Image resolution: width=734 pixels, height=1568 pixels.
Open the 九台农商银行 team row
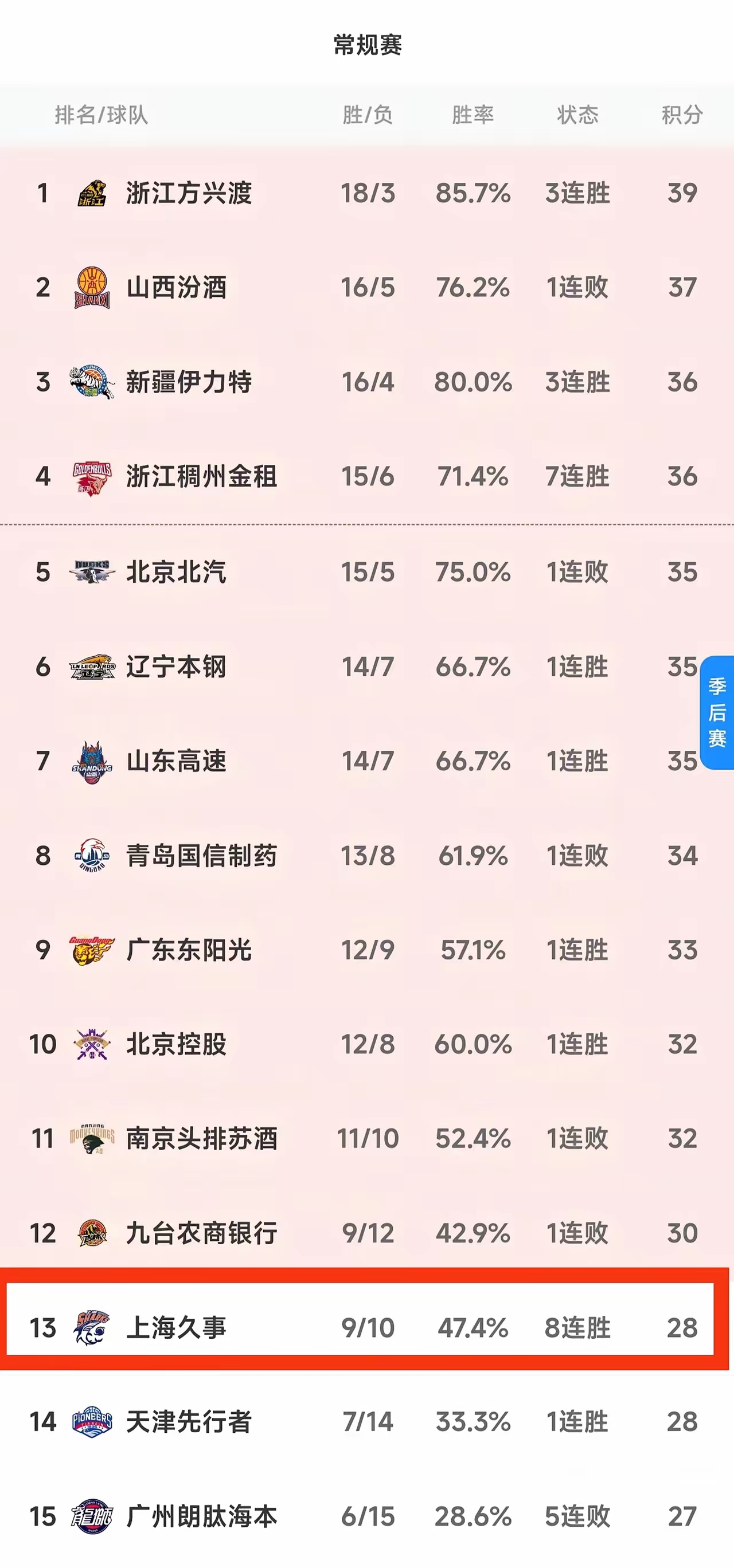(201, 1233)
